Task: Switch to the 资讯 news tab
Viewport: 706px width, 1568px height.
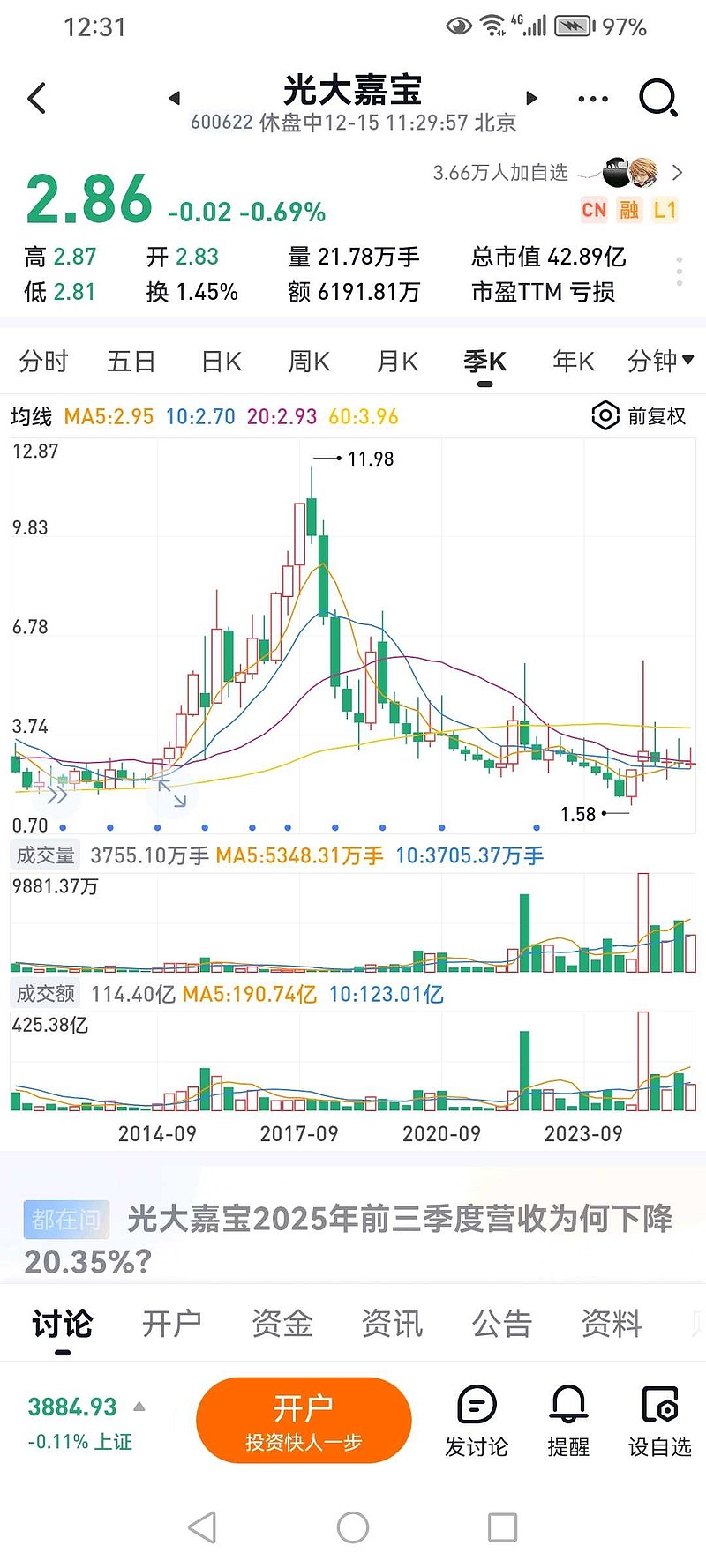Action: [x=392, y=1324]
